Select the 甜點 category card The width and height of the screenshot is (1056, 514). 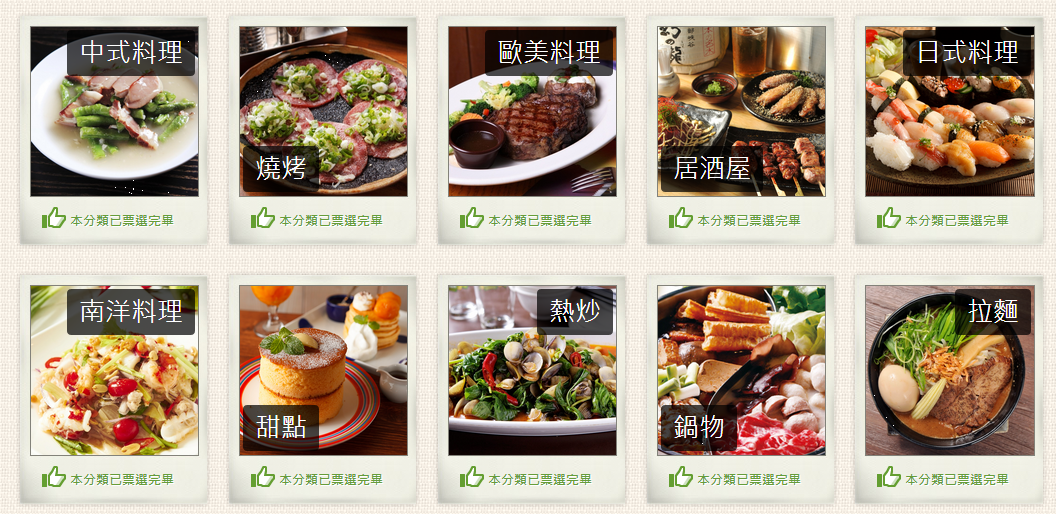(323, 371)
